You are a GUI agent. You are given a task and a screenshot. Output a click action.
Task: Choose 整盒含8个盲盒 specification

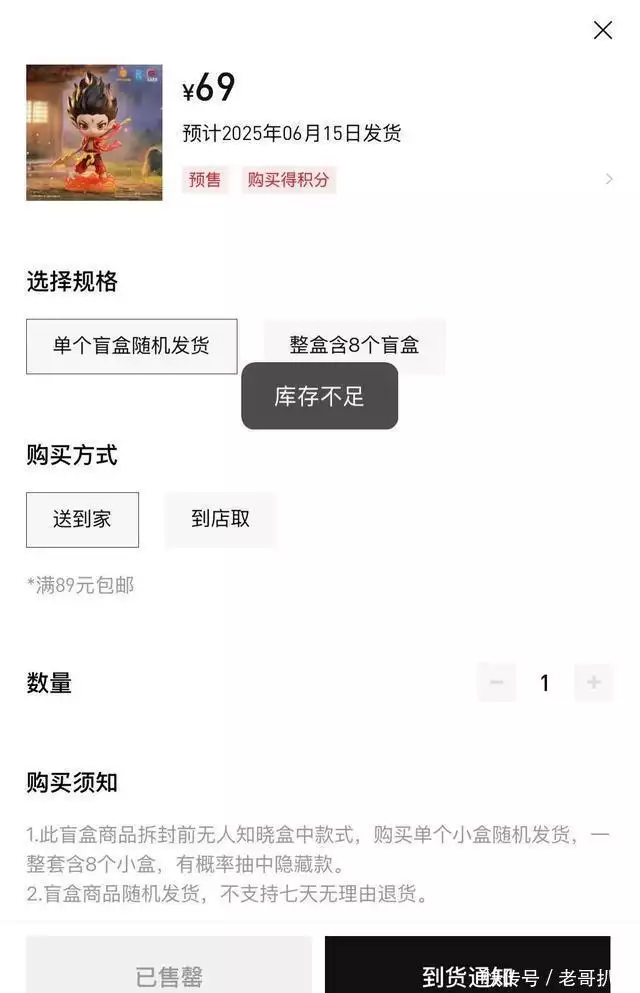[355, 346]
